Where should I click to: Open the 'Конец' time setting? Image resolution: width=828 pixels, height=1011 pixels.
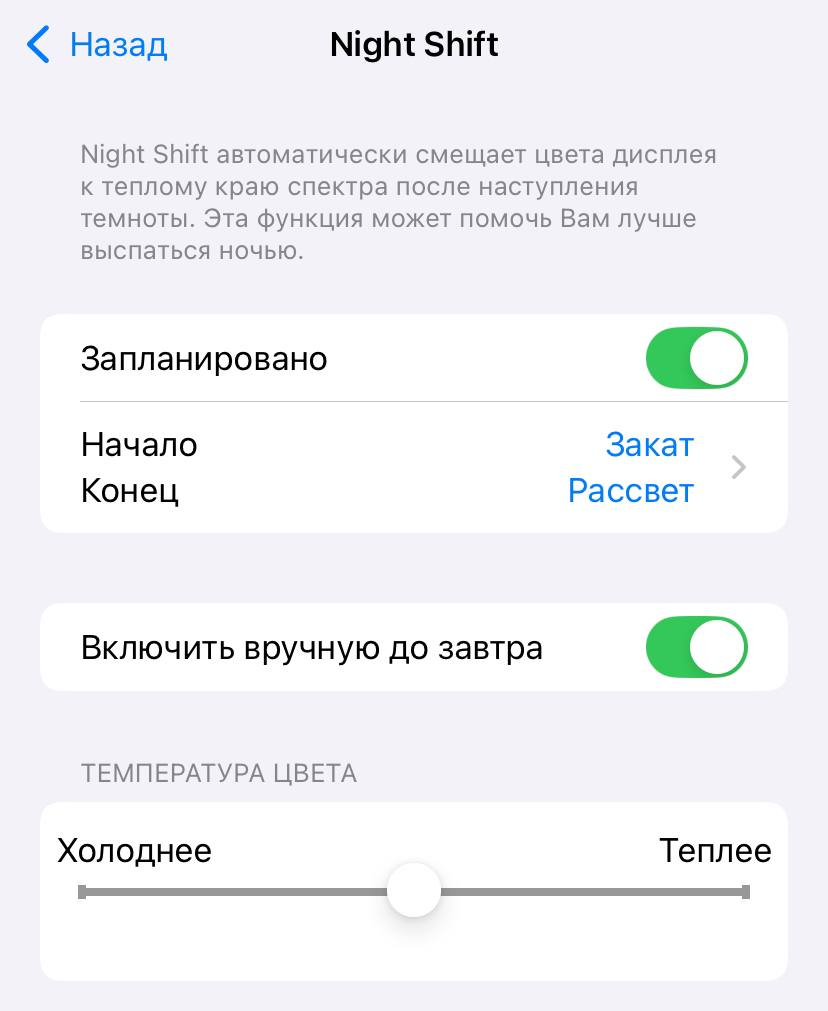[x=131, y=490]
